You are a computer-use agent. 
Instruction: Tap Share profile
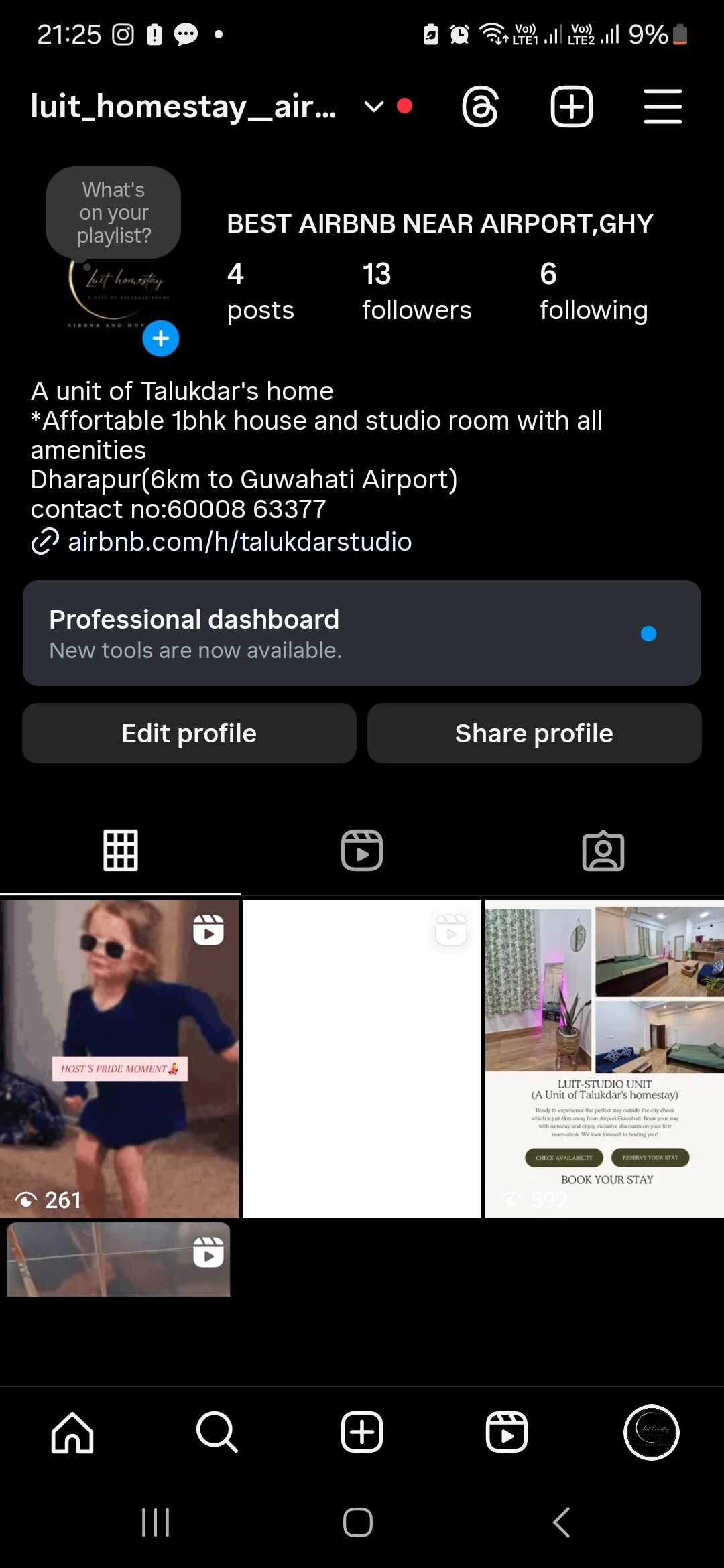534,733
